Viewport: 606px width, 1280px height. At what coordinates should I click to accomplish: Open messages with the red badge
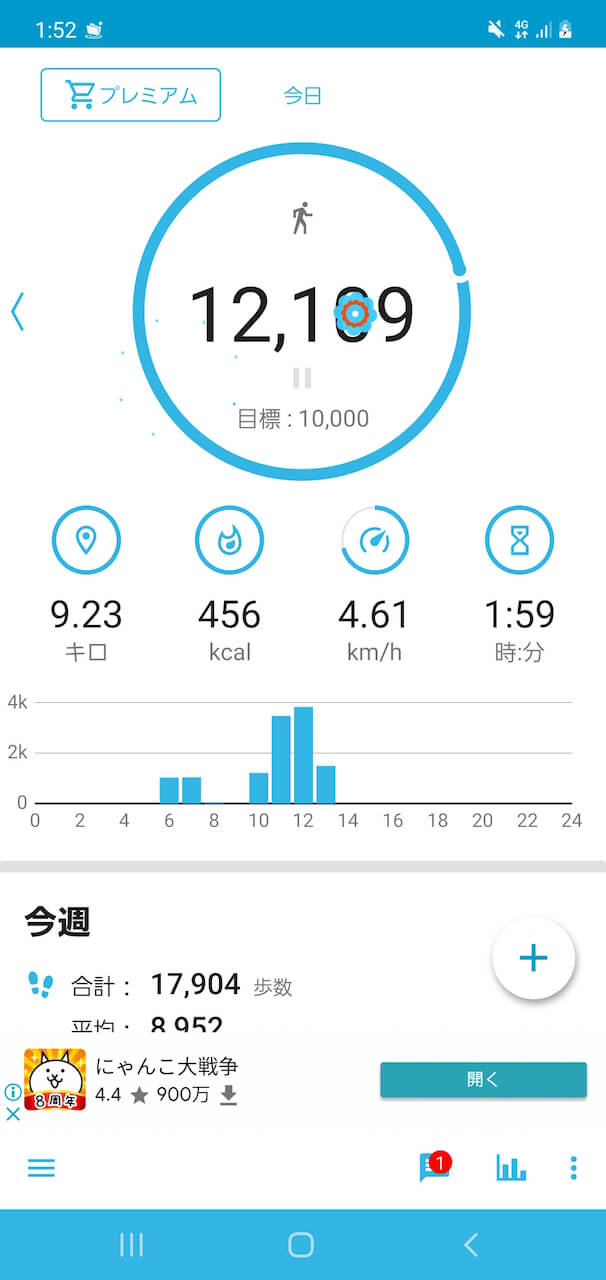434,1168
